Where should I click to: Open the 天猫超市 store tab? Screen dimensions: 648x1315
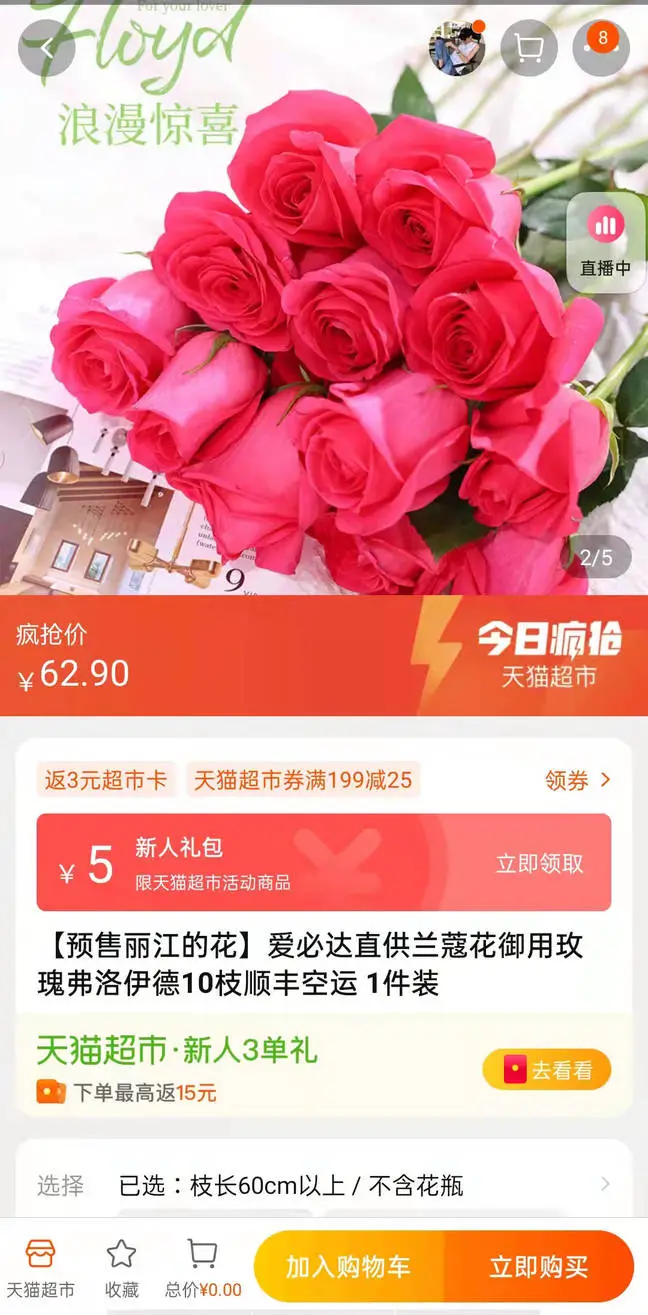point(40,1267)
